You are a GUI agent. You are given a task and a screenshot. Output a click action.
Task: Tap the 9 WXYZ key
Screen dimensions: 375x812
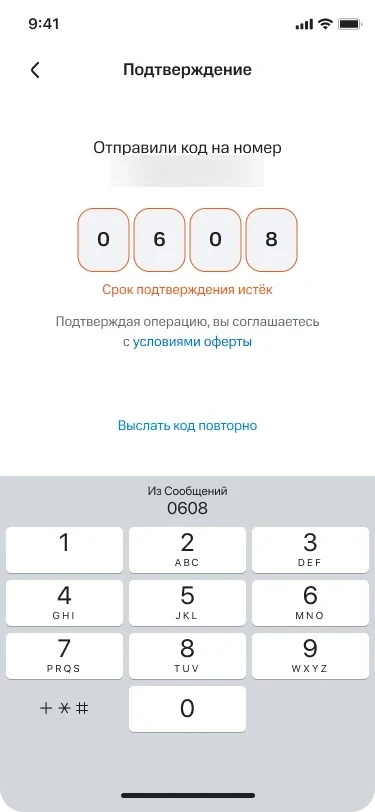310,656
